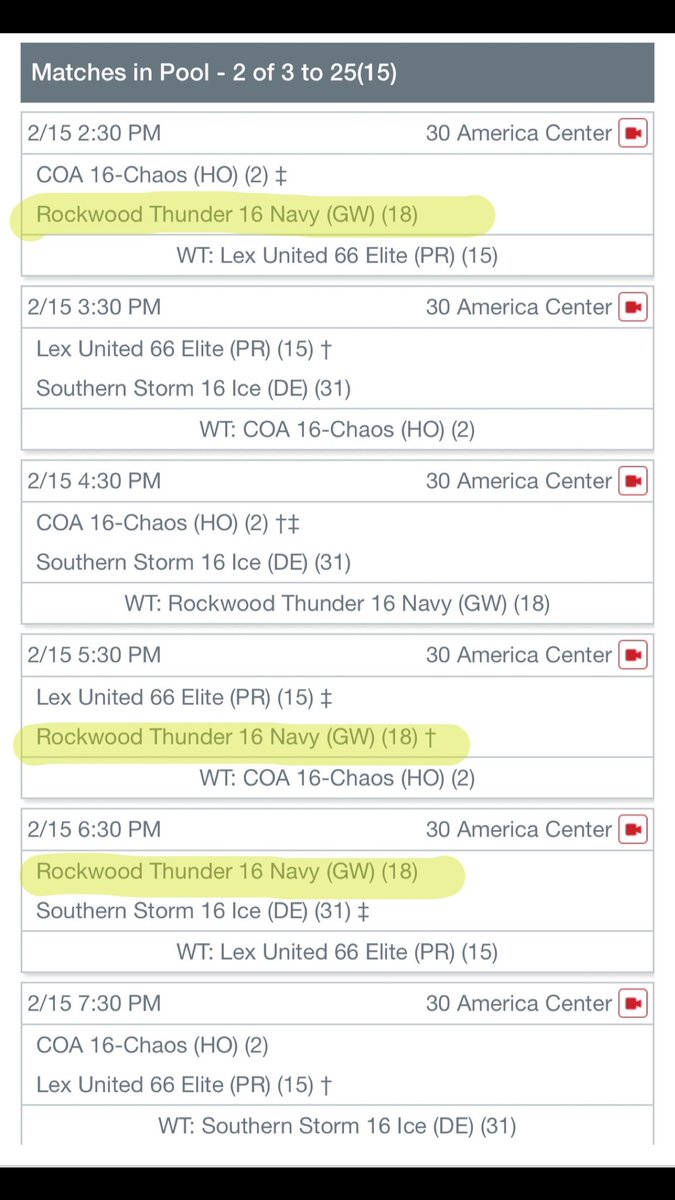Open the video for the 5:30 PM match
This screenshot has height=1200, width=675.
pyautogui.click(x=632, y=655)
